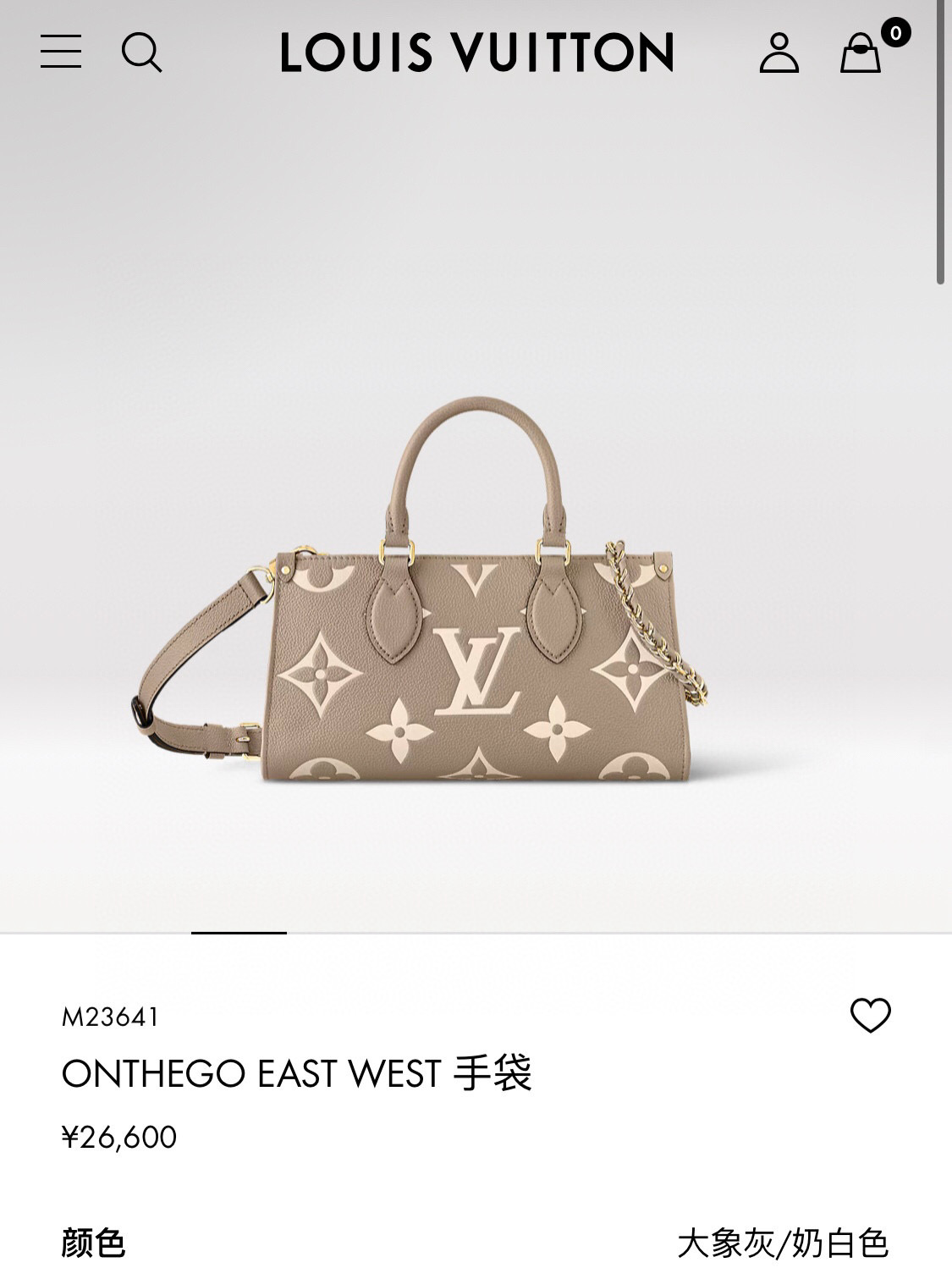Open the search icon
The image size is (952, 1268).
pos(141,52)
